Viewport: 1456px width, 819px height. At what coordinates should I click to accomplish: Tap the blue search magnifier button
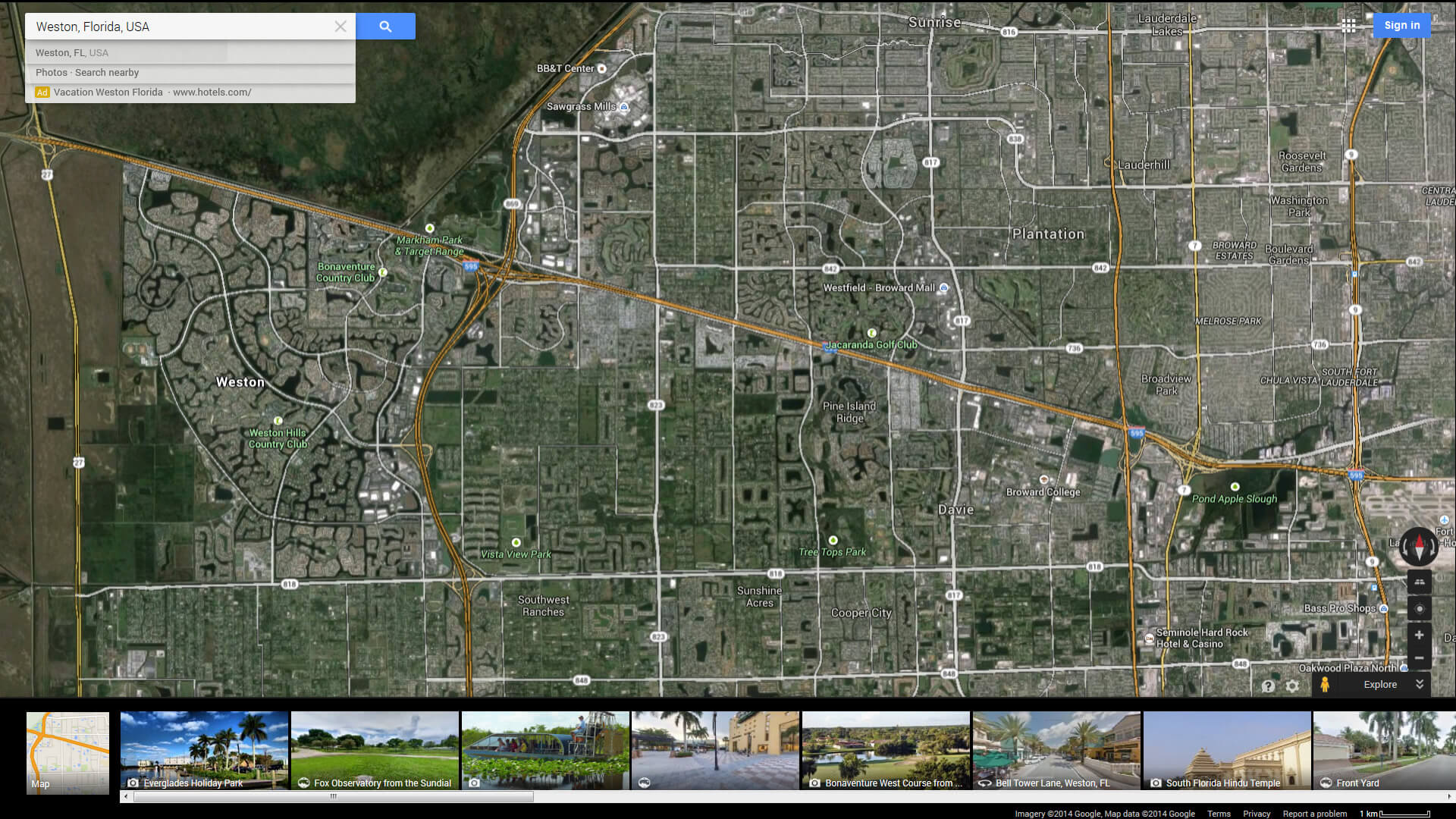[x=385, y=27]
